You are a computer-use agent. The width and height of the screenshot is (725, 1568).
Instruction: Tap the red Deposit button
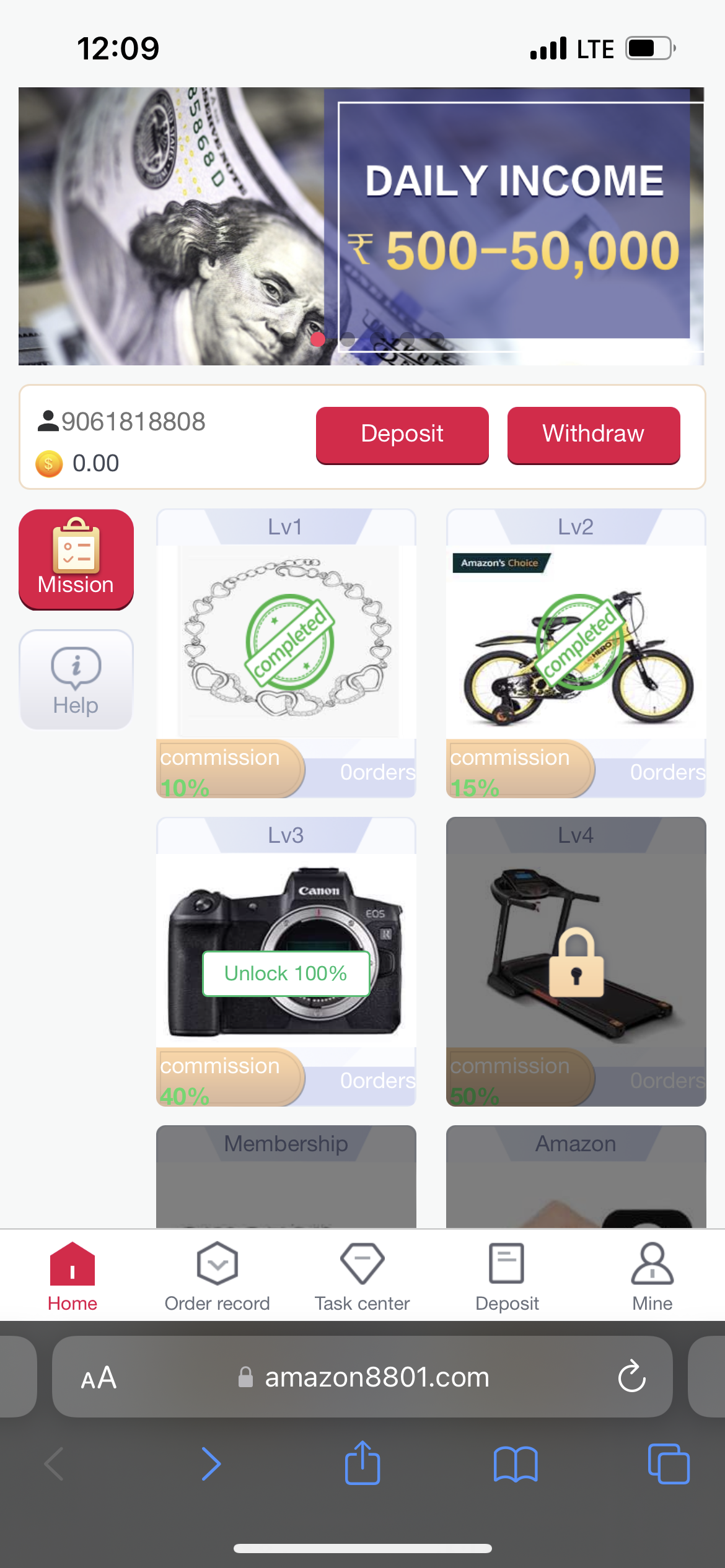[402, 435]
